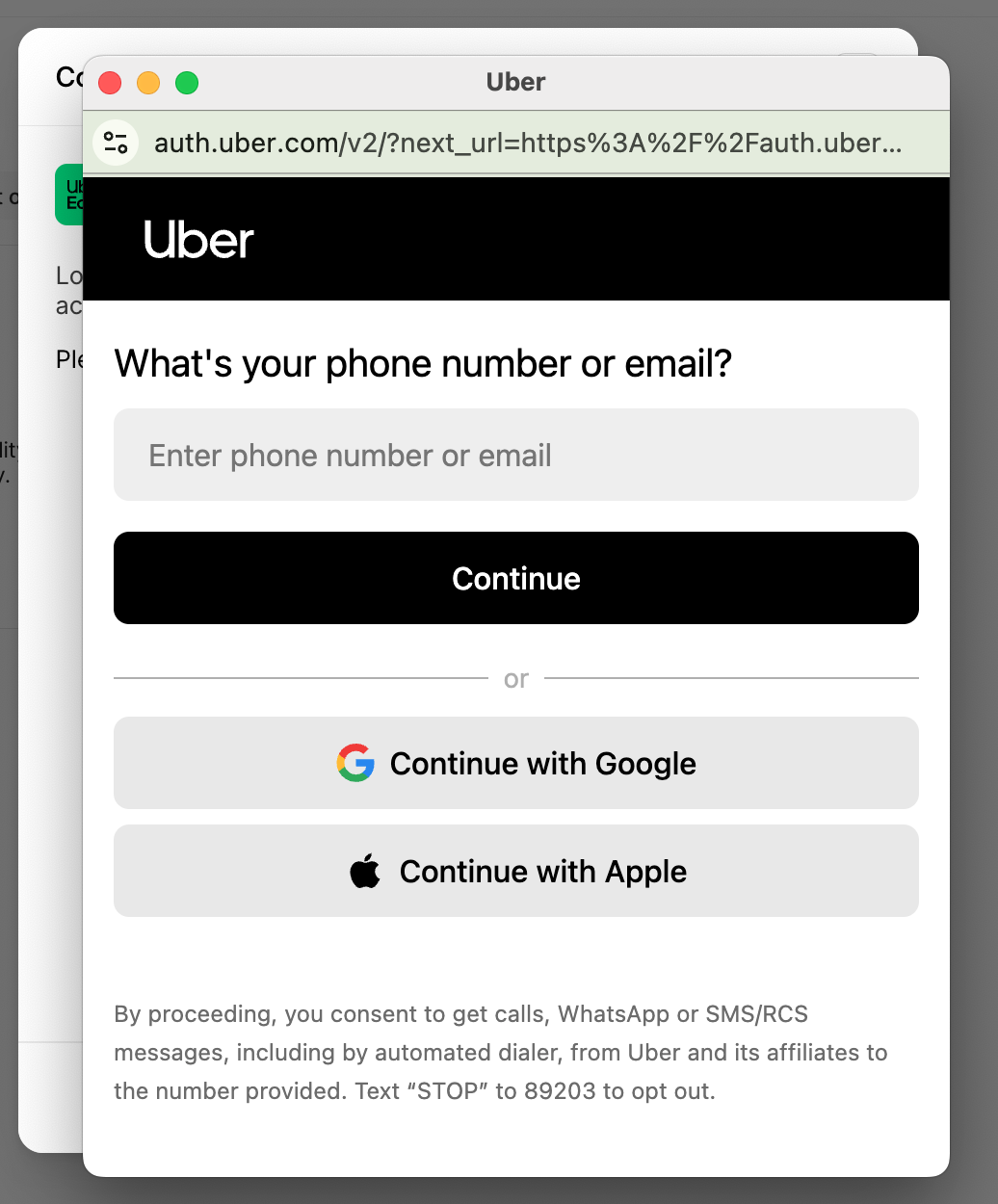Screen dimensions: 998x1204
Task: Tap the black Continue button
Action: [x=515, y=578]
